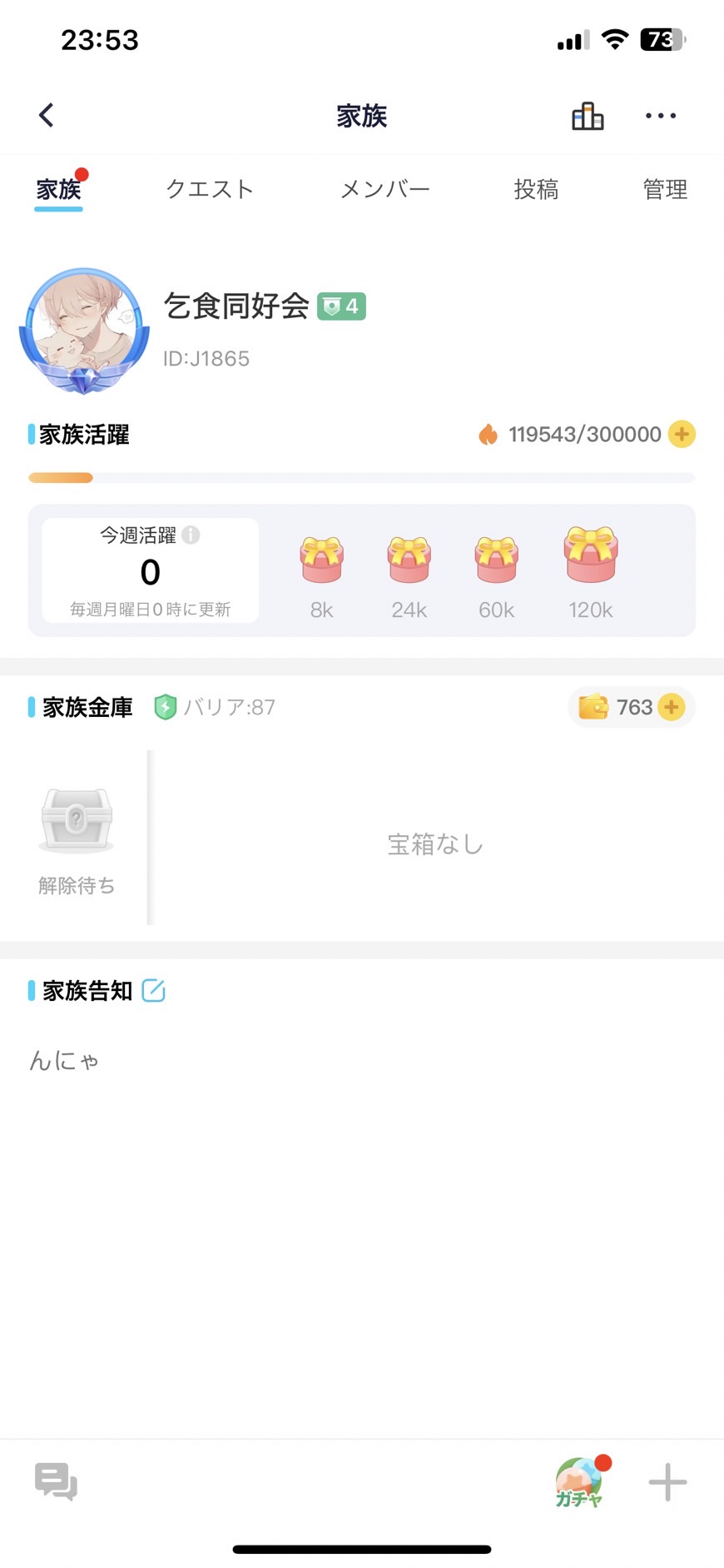Add family activity points with plus button
This screenshot has width=724, height=1568.
pyautogui.click(x=682, y=434)
